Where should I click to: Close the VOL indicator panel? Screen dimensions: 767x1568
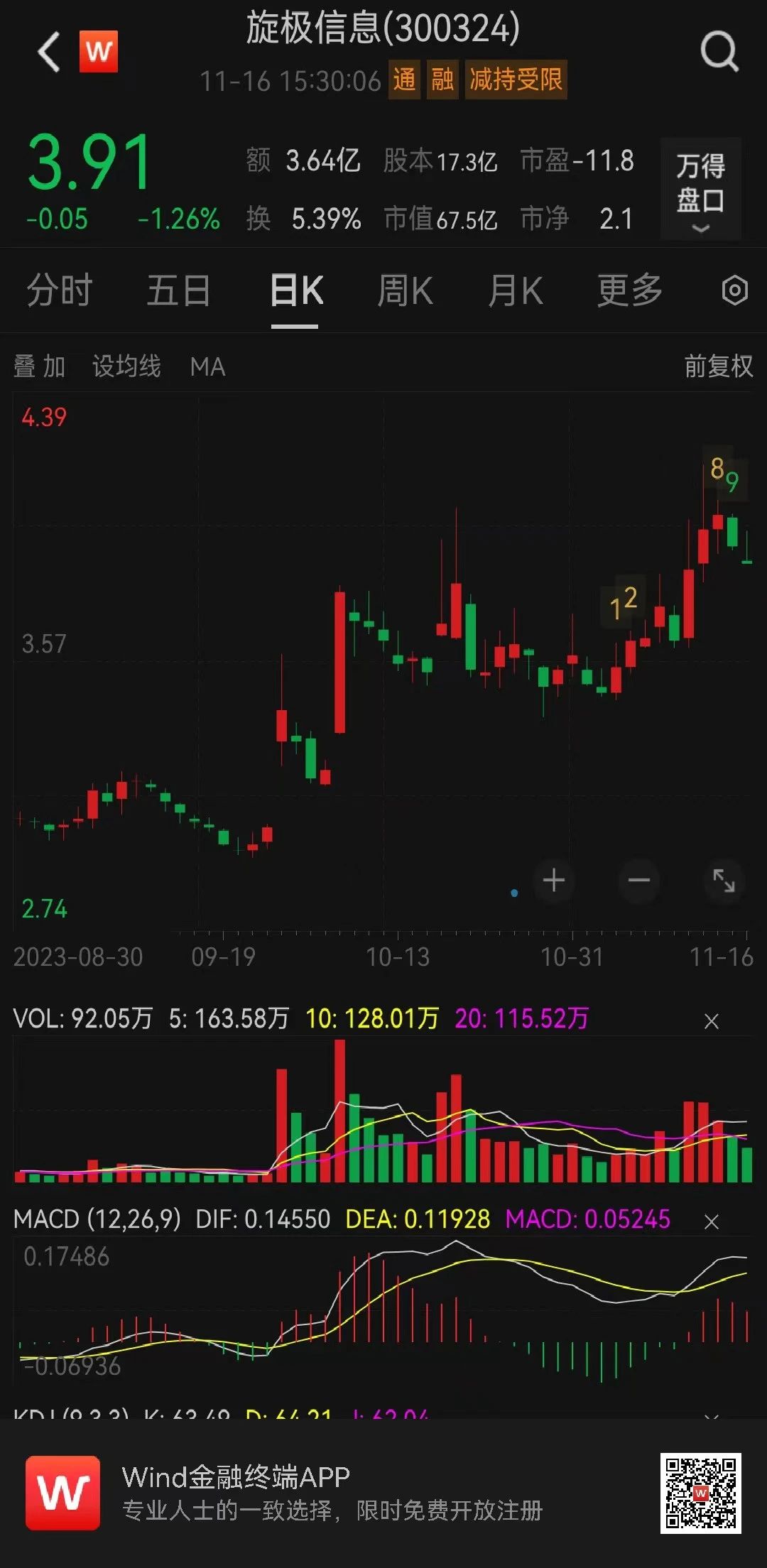tap(711, 1021)
